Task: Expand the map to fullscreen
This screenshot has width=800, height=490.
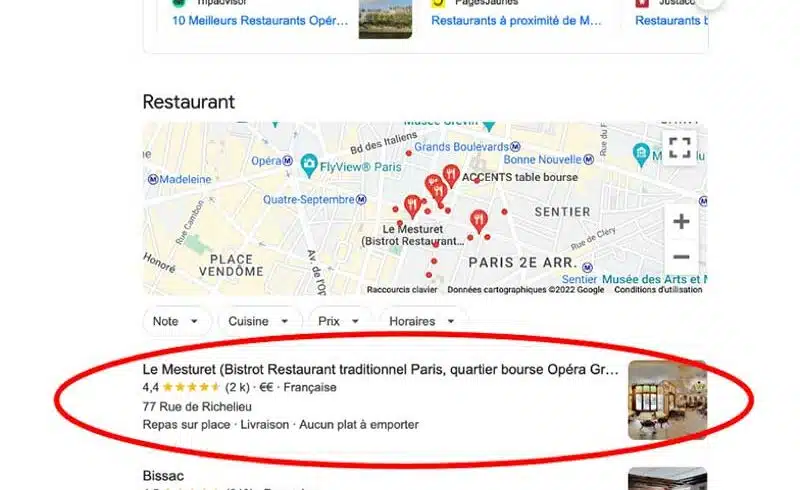Action: (x=680, y=148)
